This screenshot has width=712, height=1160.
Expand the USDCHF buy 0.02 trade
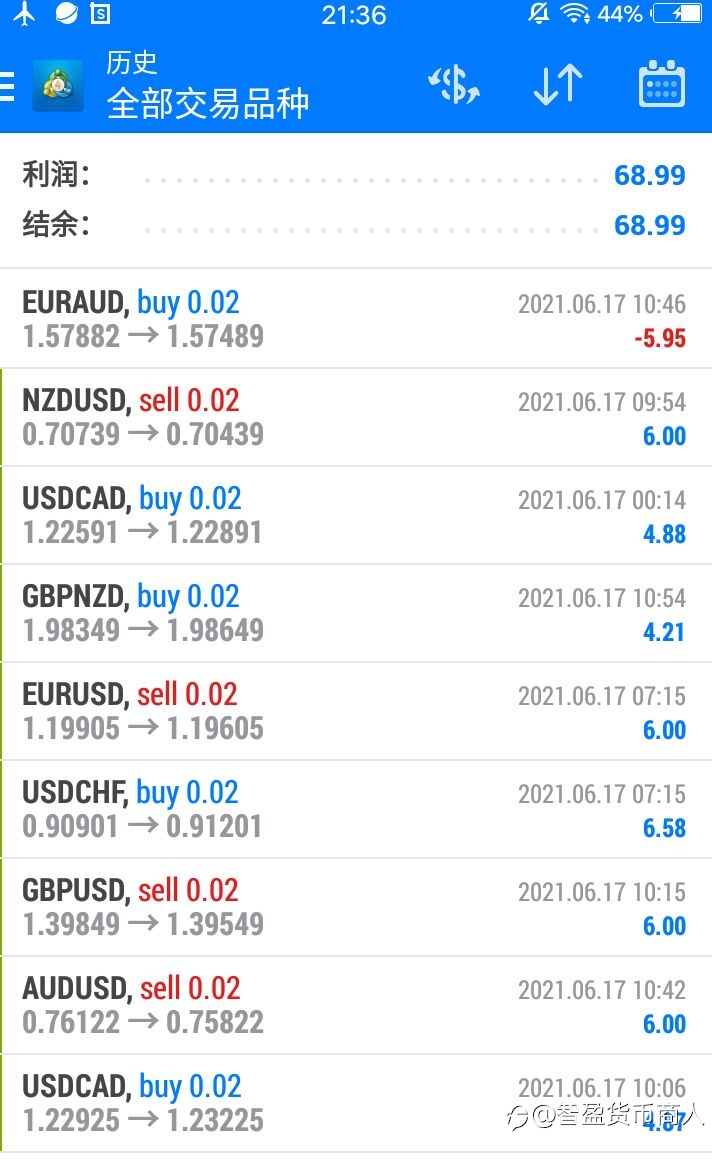point(356,809)
